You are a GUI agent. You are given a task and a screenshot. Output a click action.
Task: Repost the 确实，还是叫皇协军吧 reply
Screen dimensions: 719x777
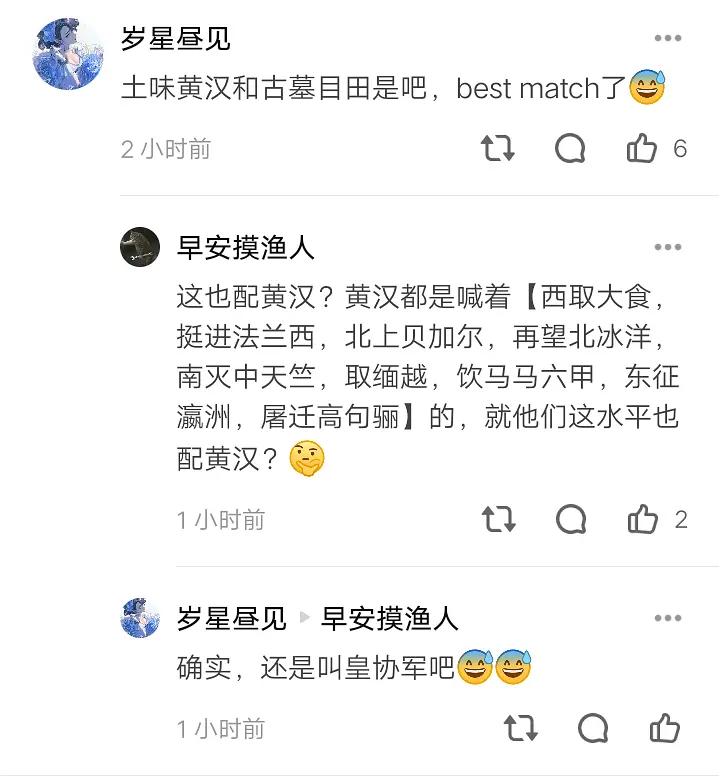[520, 728]
